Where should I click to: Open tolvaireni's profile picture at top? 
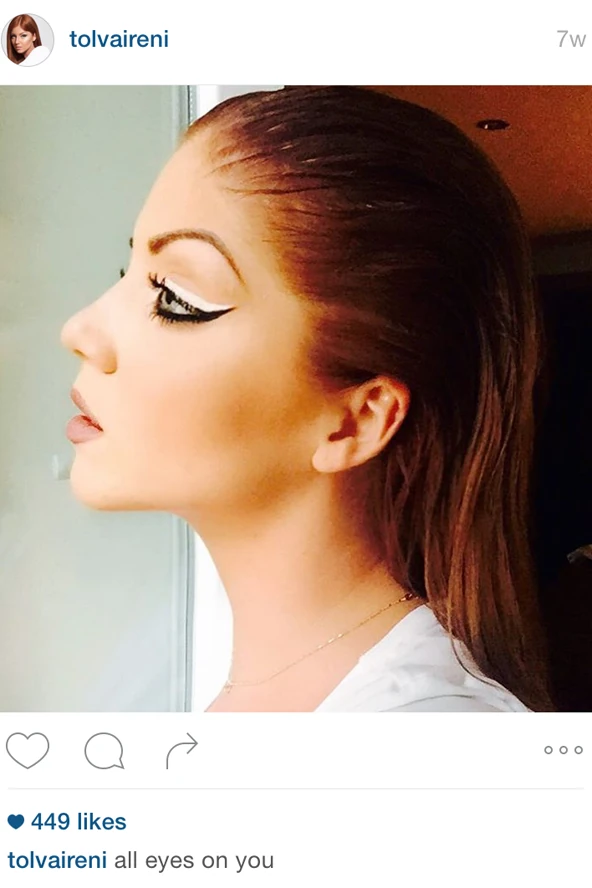[28, 40]
